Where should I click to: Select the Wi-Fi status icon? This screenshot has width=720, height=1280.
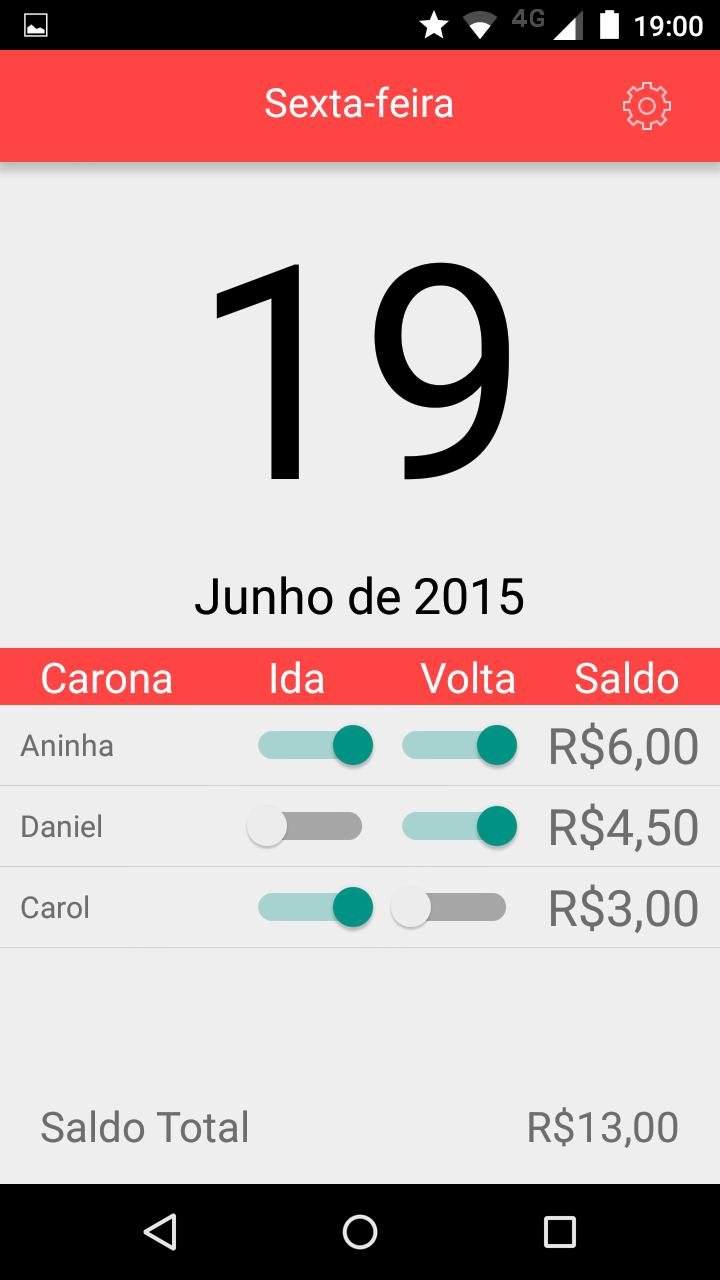pyautogui.click(x=479, y=25)
